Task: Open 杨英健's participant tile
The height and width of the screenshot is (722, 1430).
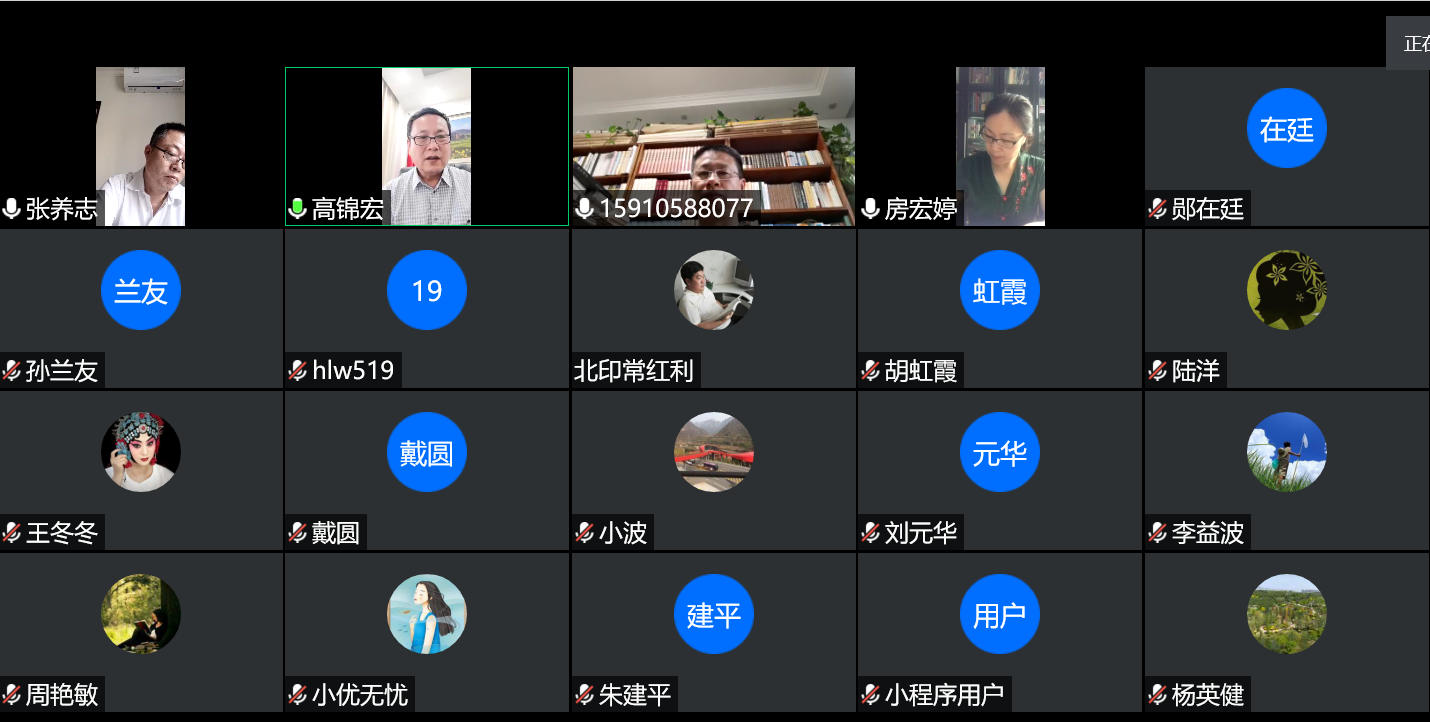Action: click(1286, 632)
